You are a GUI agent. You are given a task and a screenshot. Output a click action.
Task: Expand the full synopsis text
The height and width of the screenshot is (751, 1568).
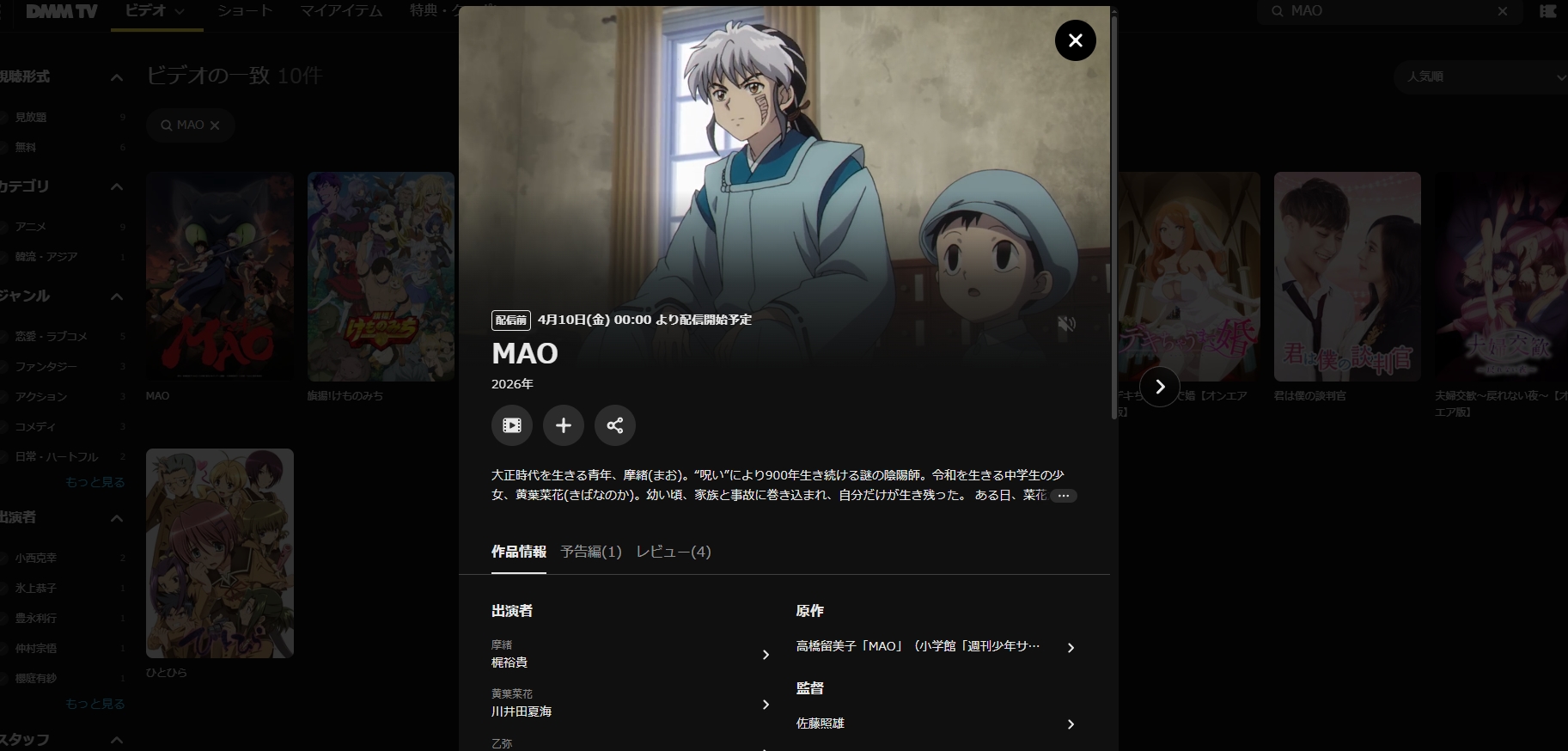pos(1063,496)
